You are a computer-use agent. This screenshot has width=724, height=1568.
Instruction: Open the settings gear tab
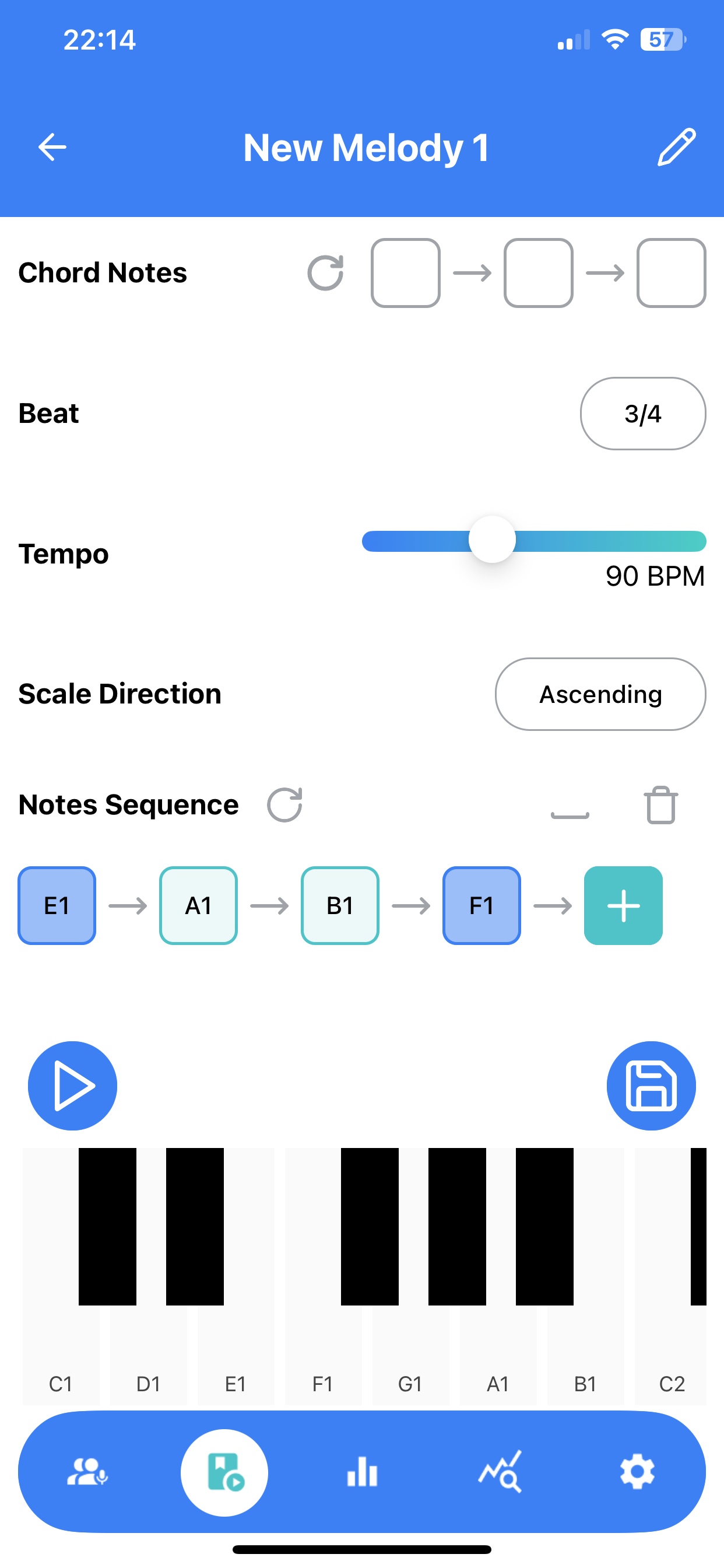[637, 1472]
